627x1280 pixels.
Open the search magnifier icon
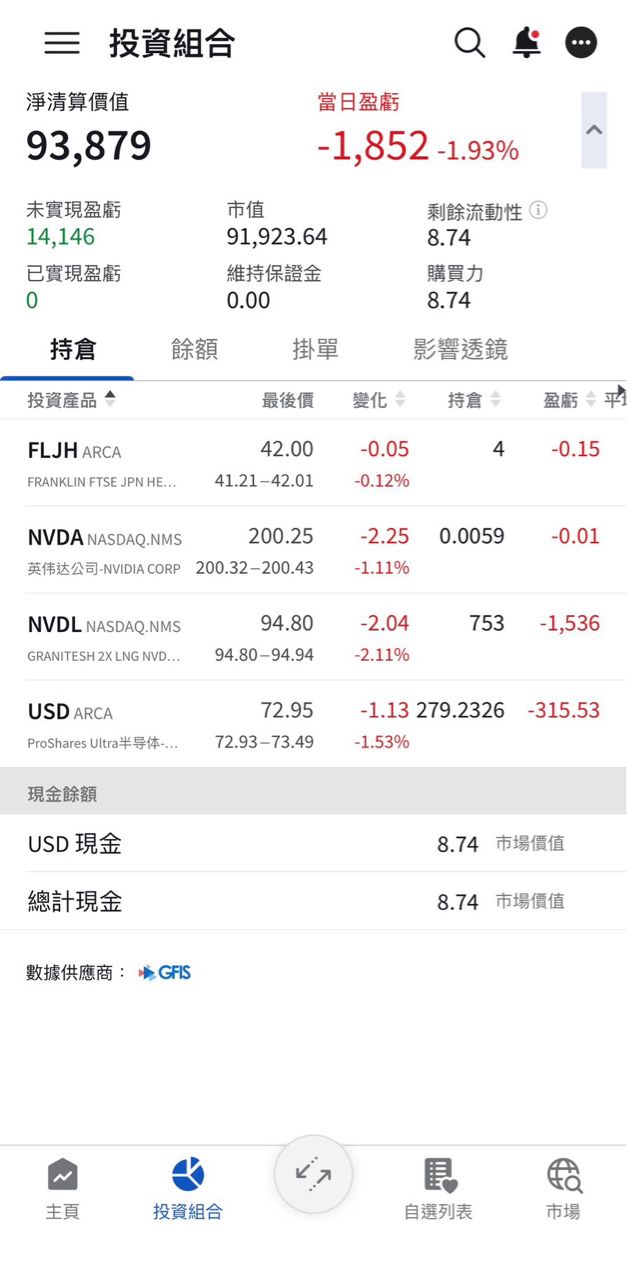click(x=469, y=42)
